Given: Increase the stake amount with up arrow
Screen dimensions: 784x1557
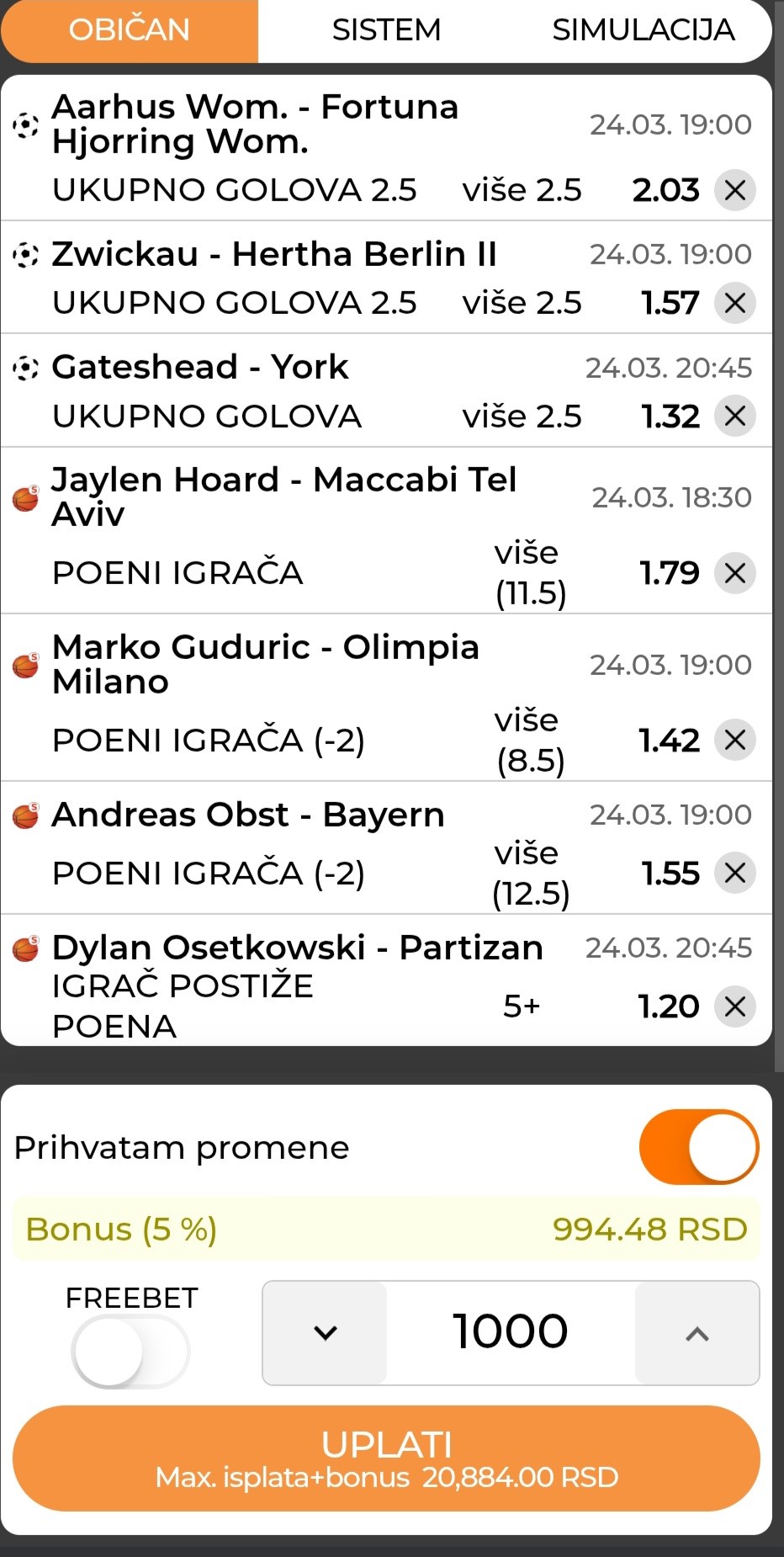Looking at the screenshot, I should [697, 1332].
